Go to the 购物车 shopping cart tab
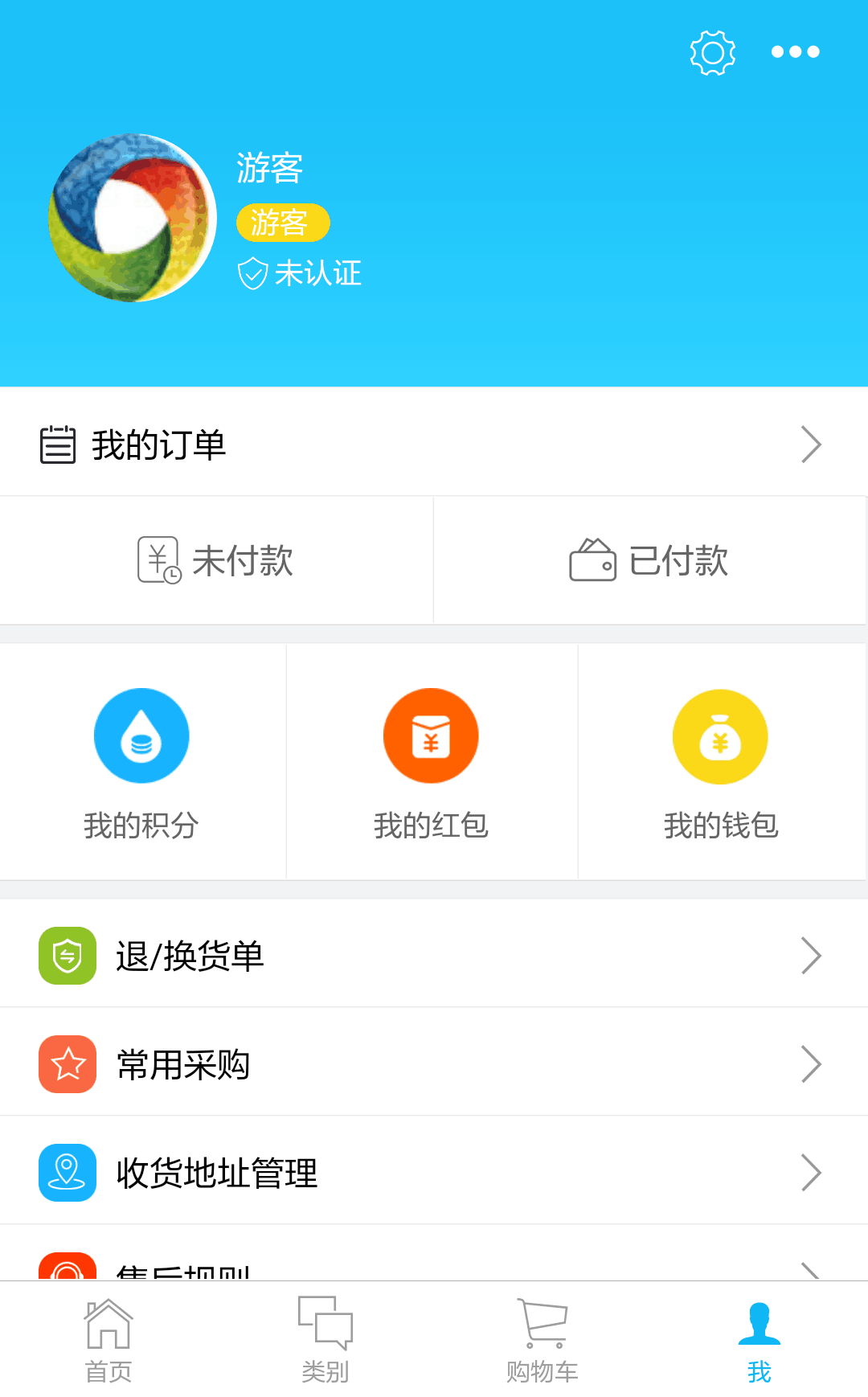The width and height of the screenshot is (868, 1397). pos(542,1340)
